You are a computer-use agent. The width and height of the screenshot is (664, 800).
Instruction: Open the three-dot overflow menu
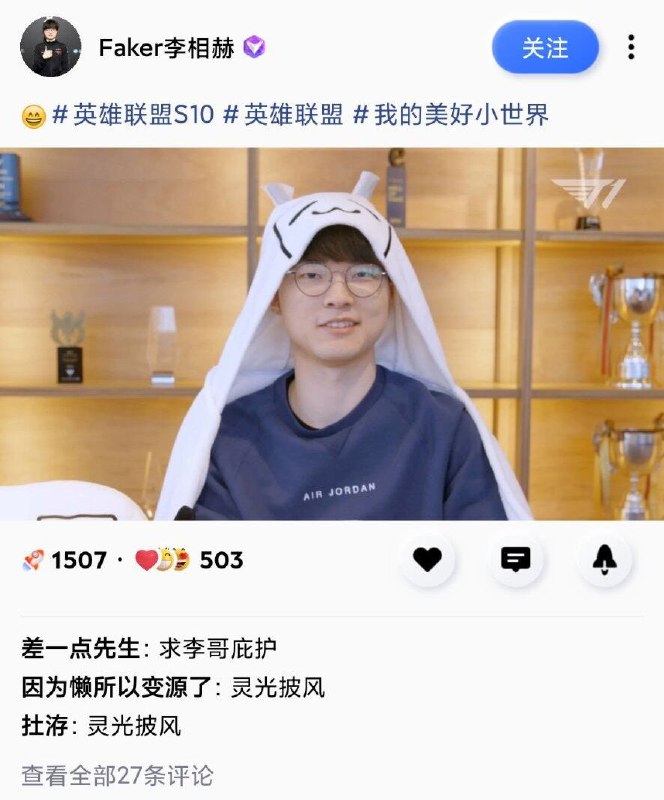(631, 47)
